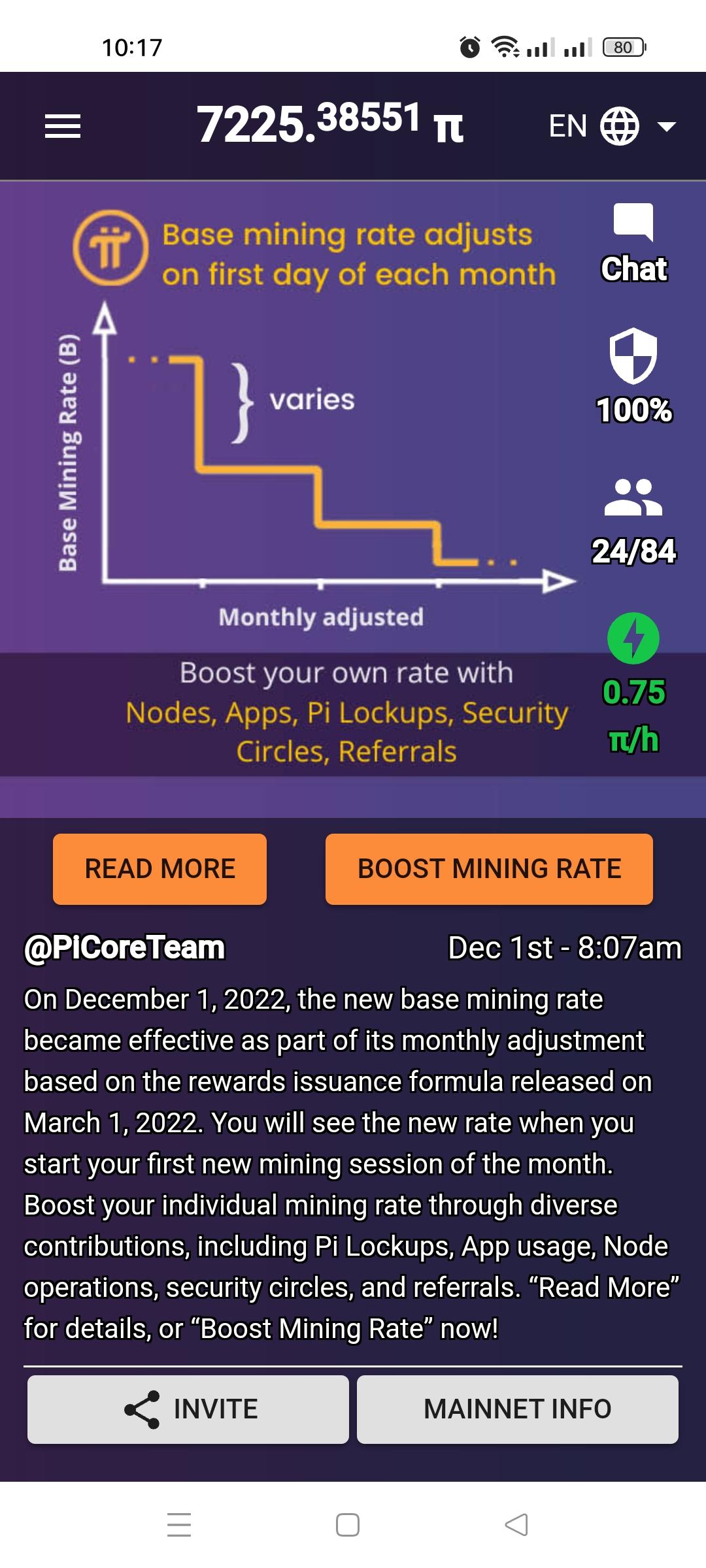Tap BOOST MINING RATE
The width and height of the screenshot is (706, 1568).
(489, 869)
